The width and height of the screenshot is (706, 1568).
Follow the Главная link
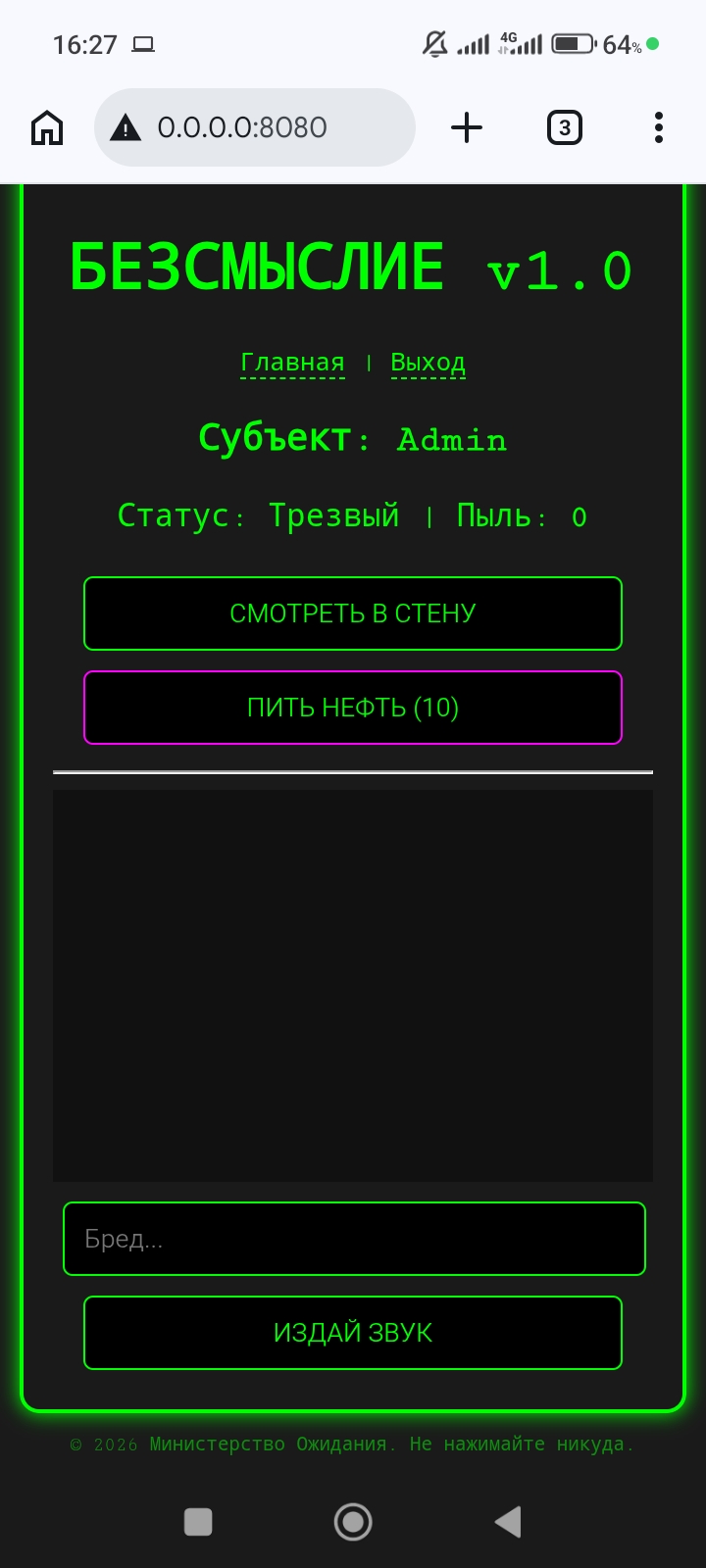[x=292, y=363]
